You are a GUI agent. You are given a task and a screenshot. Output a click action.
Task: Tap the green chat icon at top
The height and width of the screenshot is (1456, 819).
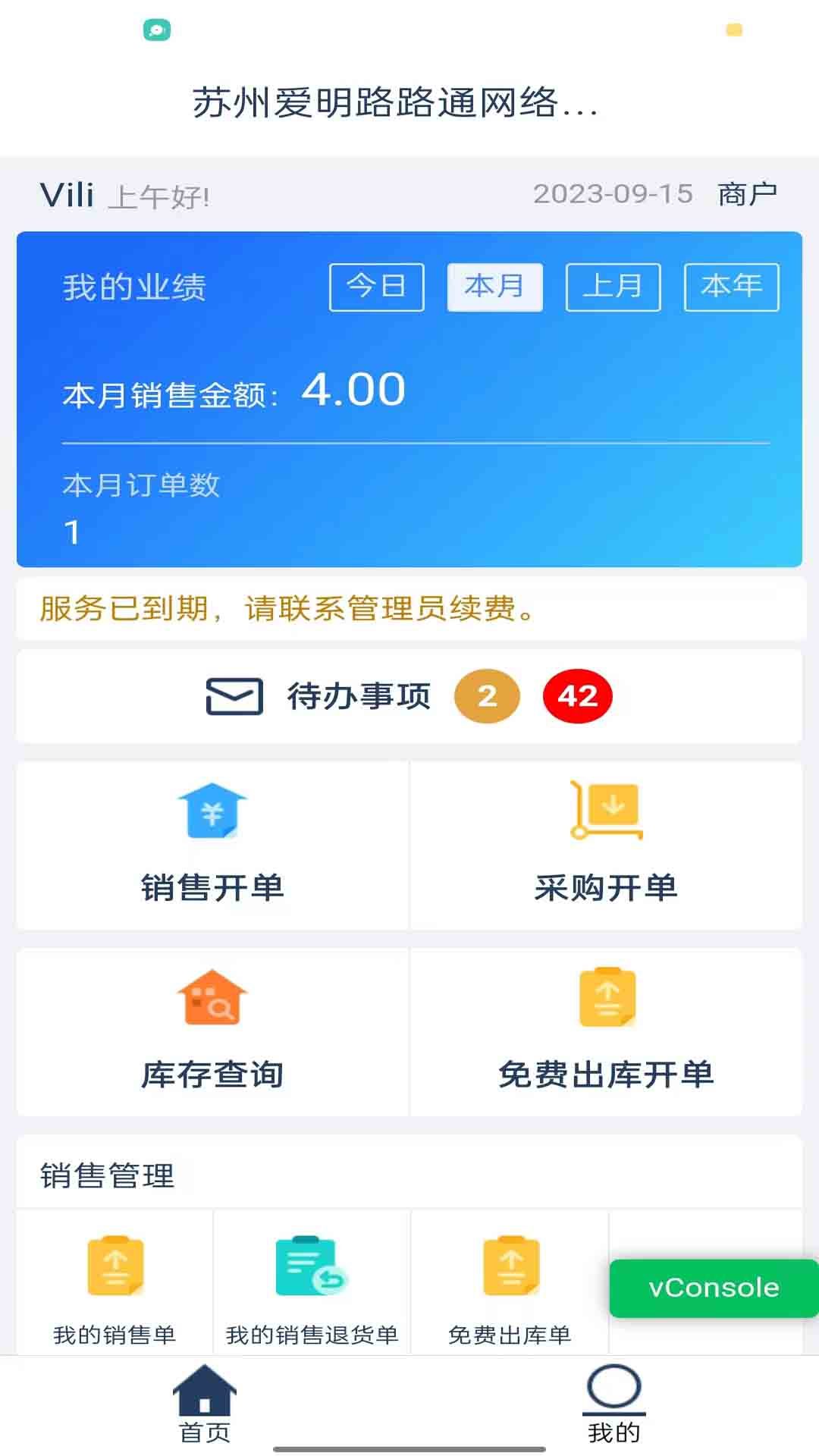[155, 32]
